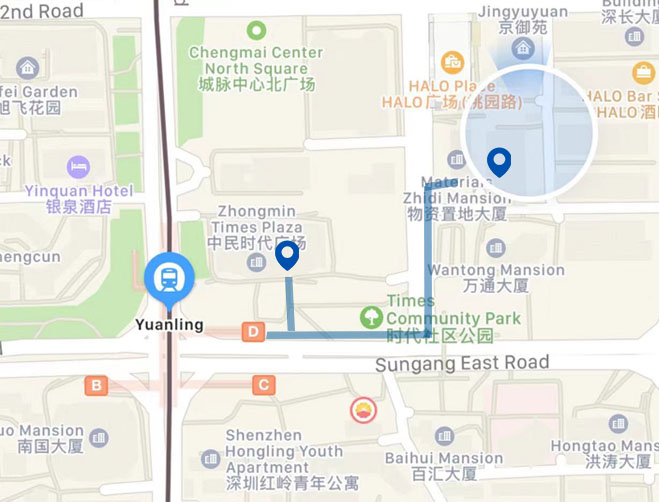659x502 pixels.
Task: Select the blue pin near Zhongmin Times Plaza
Action: tap(288, 256)
